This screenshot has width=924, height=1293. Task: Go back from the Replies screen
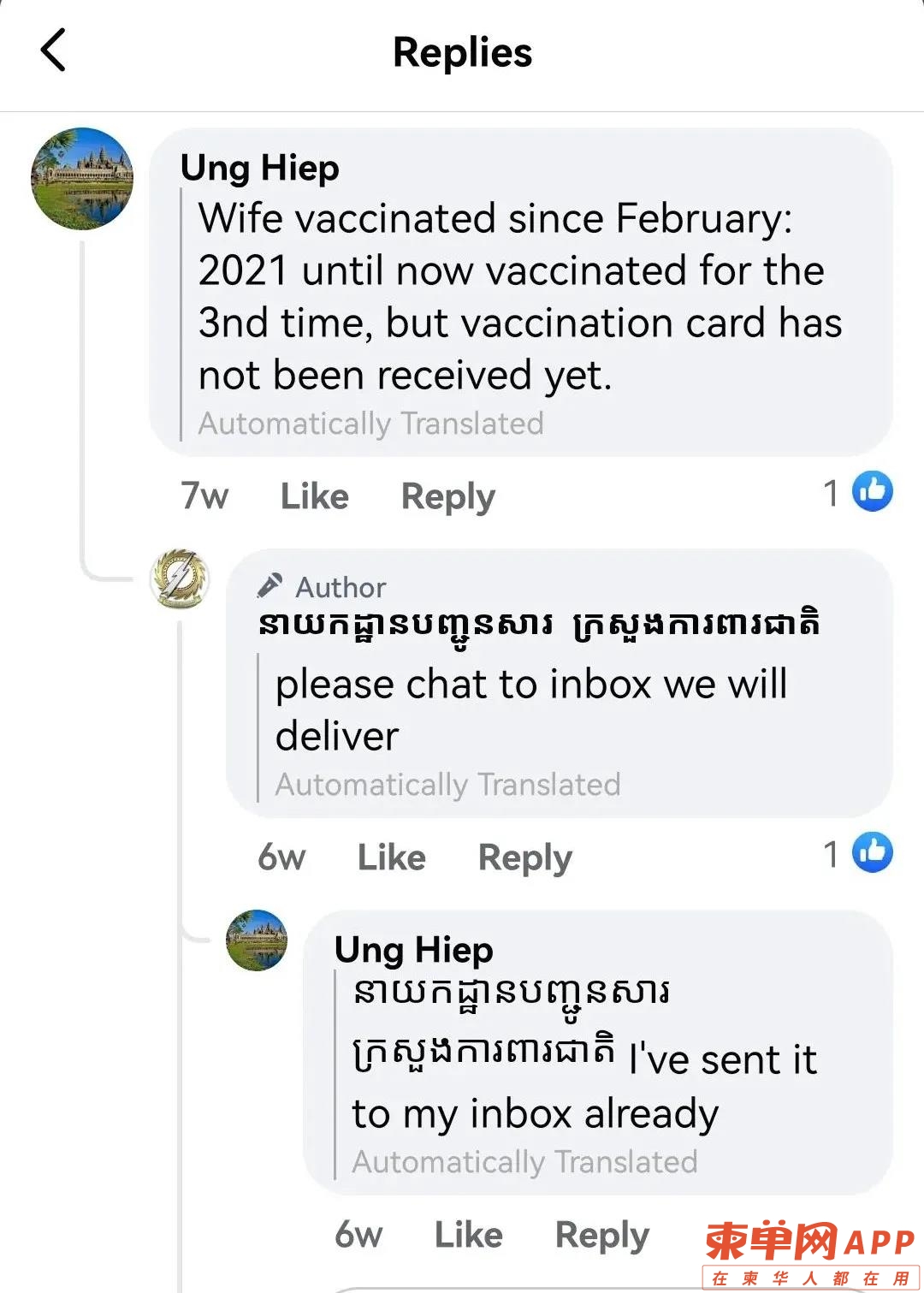[x=54, y=50]
